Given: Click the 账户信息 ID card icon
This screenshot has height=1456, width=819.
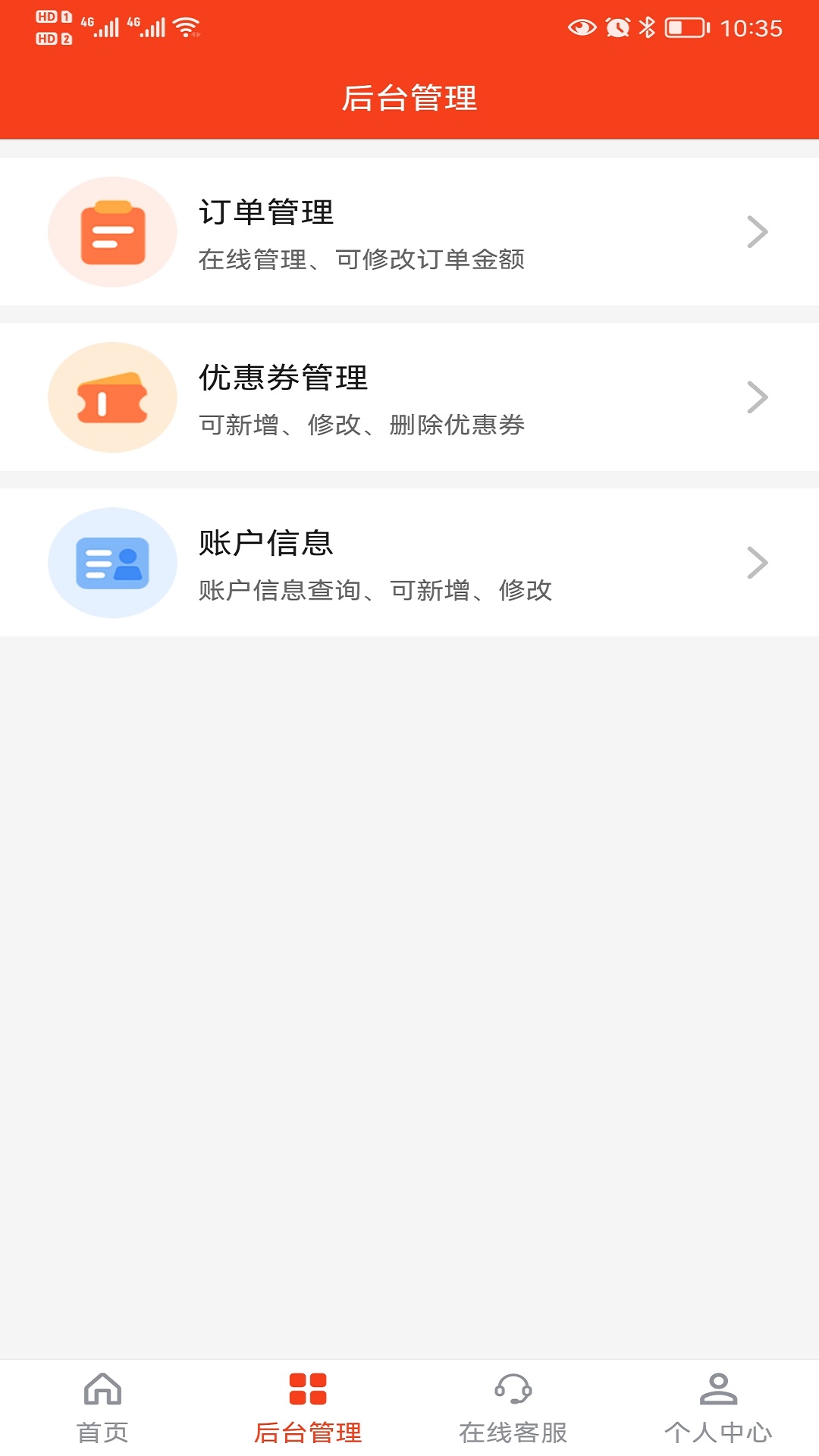Looking at the screenshot, I should (x=112, y=561).
